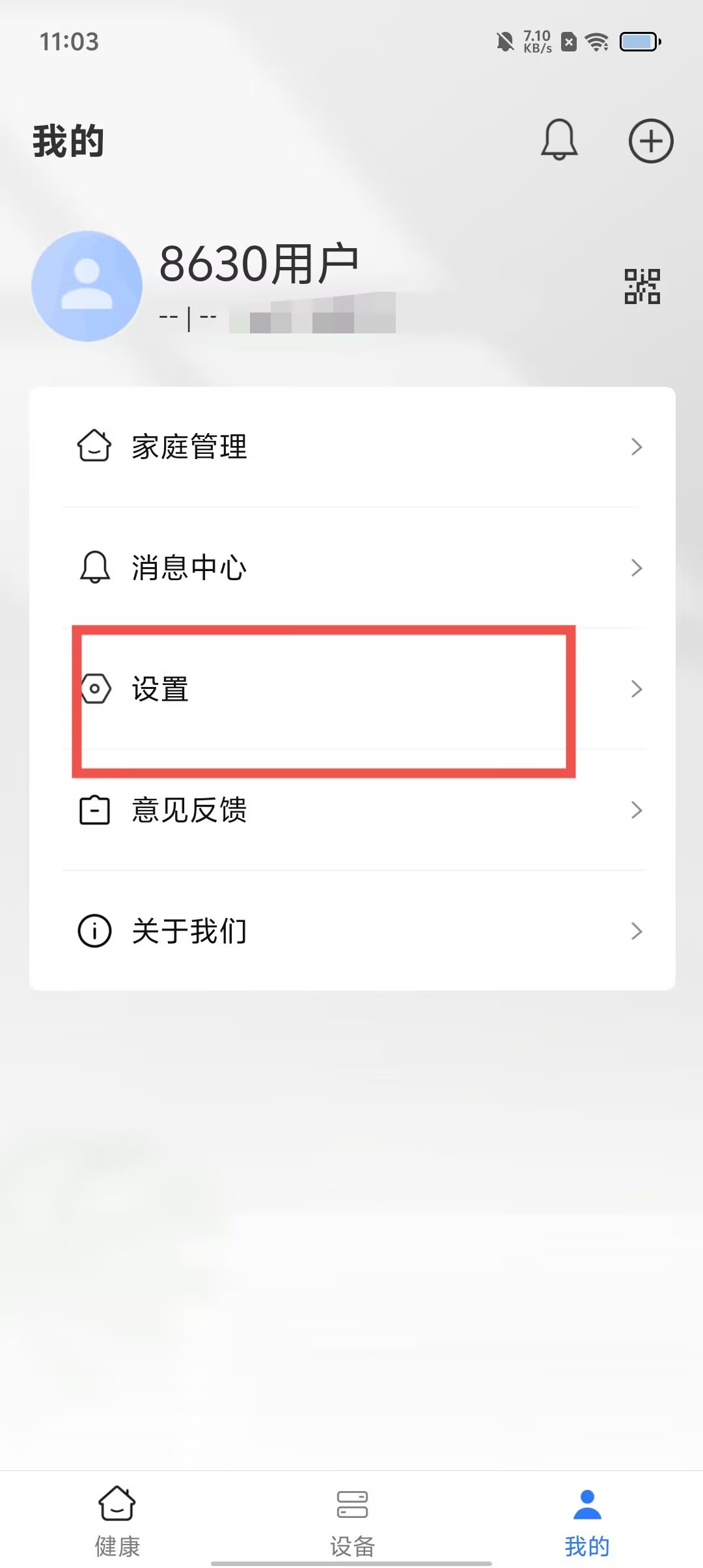Open 意见反馈 feedback
This screenshot has height=1568, width=703.
pyautogui.click(x=351, y=810)
